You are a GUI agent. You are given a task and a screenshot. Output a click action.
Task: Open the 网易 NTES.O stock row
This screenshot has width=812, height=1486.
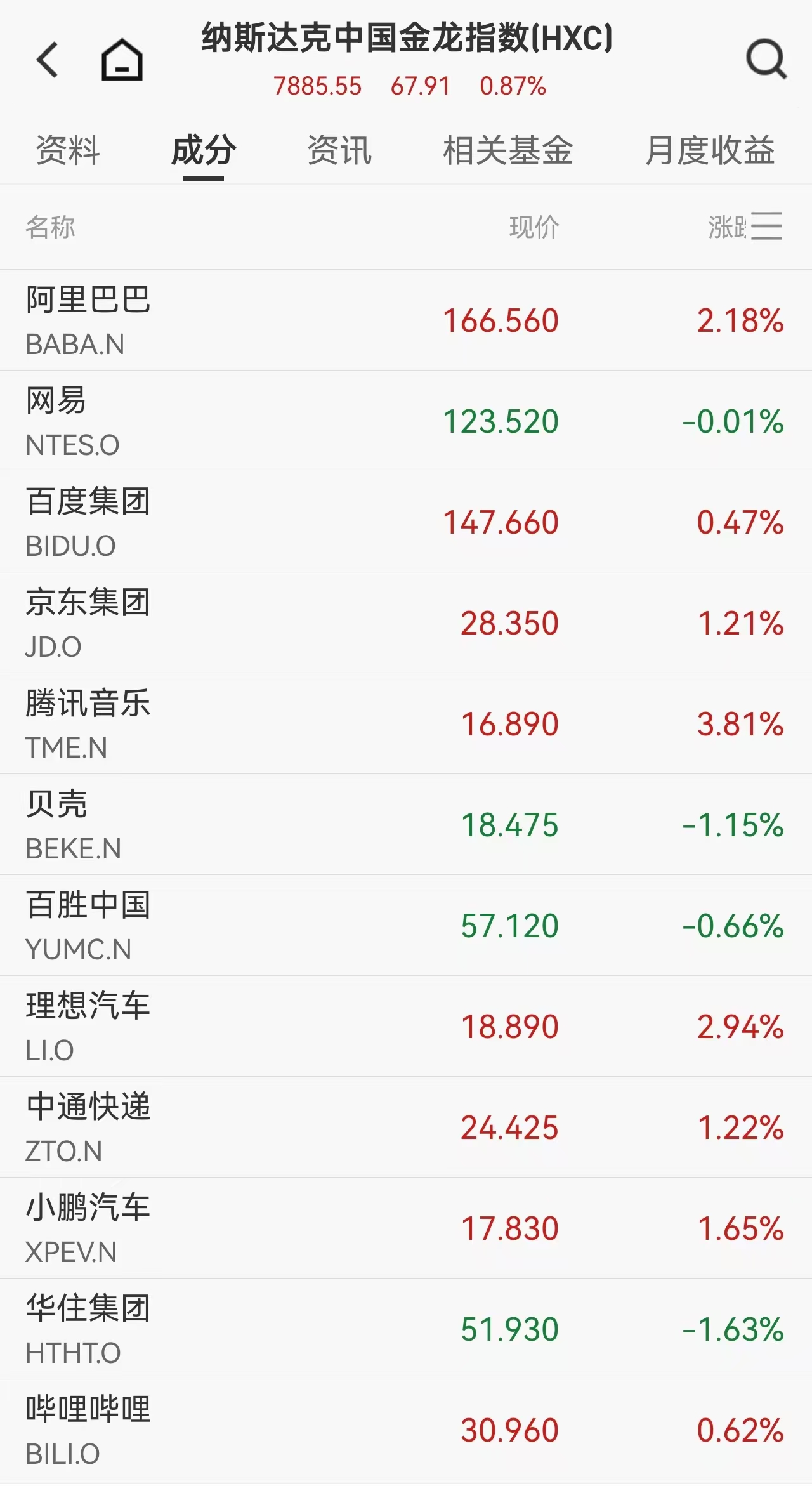tap(406, 421)
